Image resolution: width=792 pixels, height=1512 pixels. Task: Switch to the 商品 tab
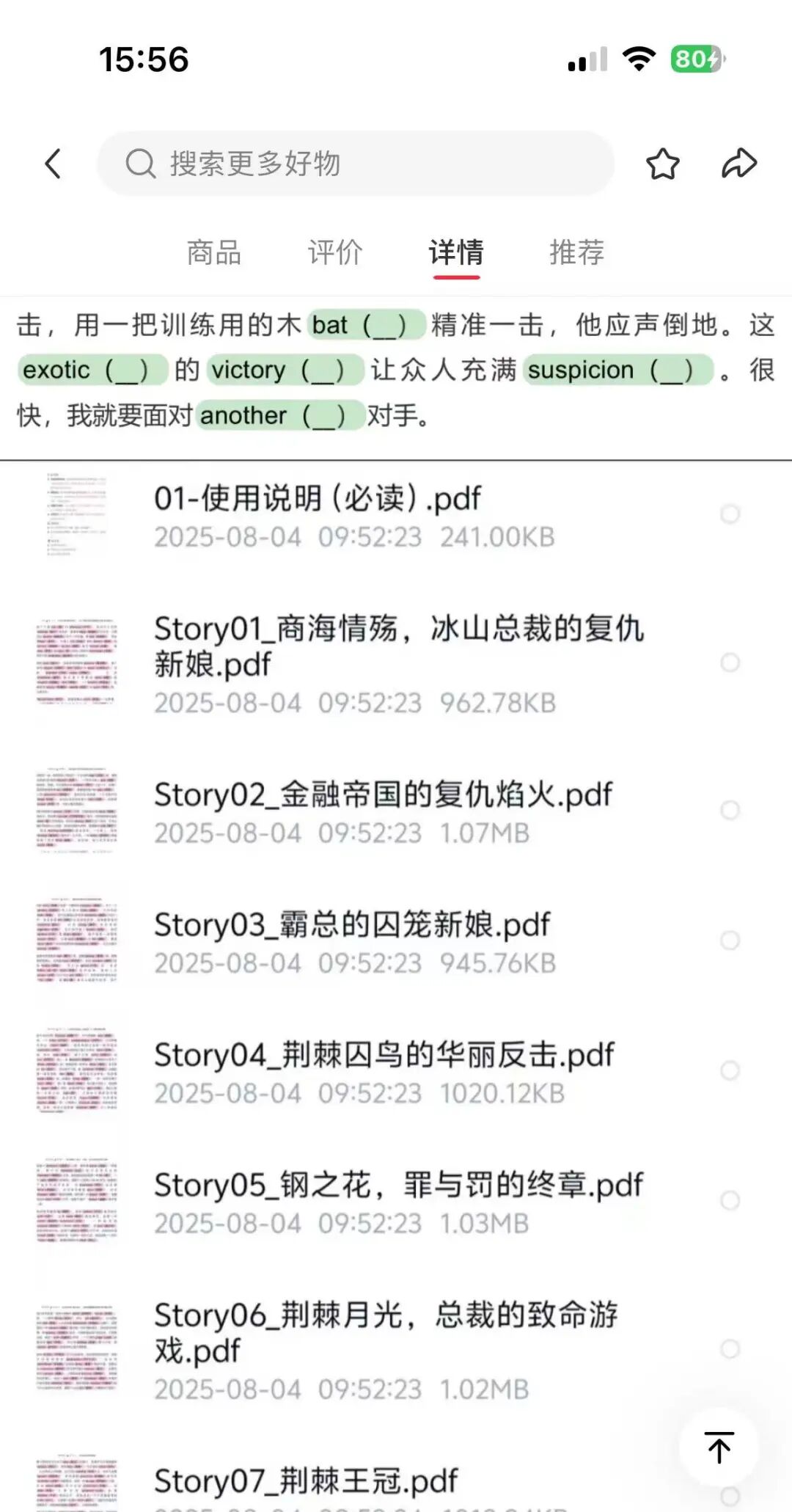[x=213, y=252]
